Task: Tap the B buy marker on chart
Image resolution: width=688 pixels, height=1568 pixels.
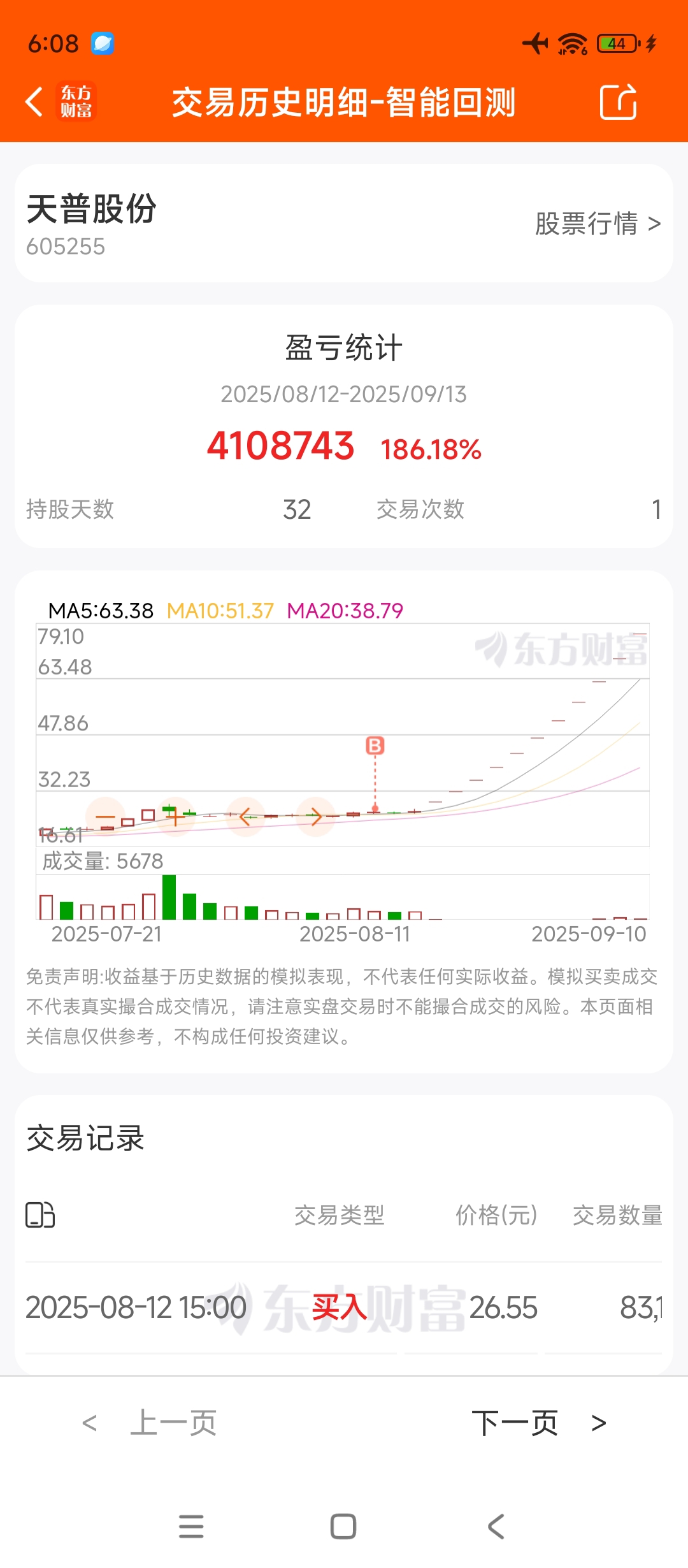Action: (375, 745)
